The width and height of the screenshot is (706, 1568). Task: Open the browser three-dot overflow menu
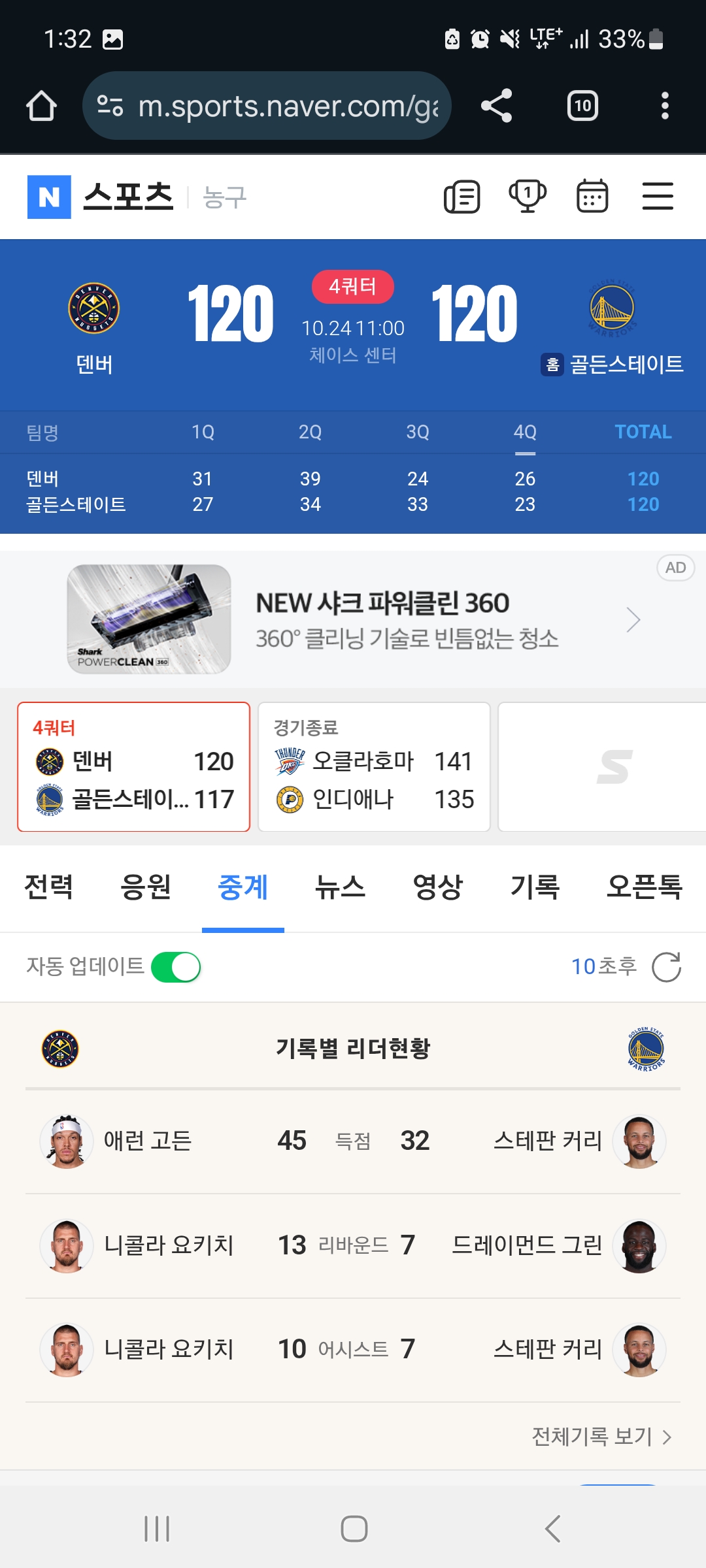pos(665,106)
